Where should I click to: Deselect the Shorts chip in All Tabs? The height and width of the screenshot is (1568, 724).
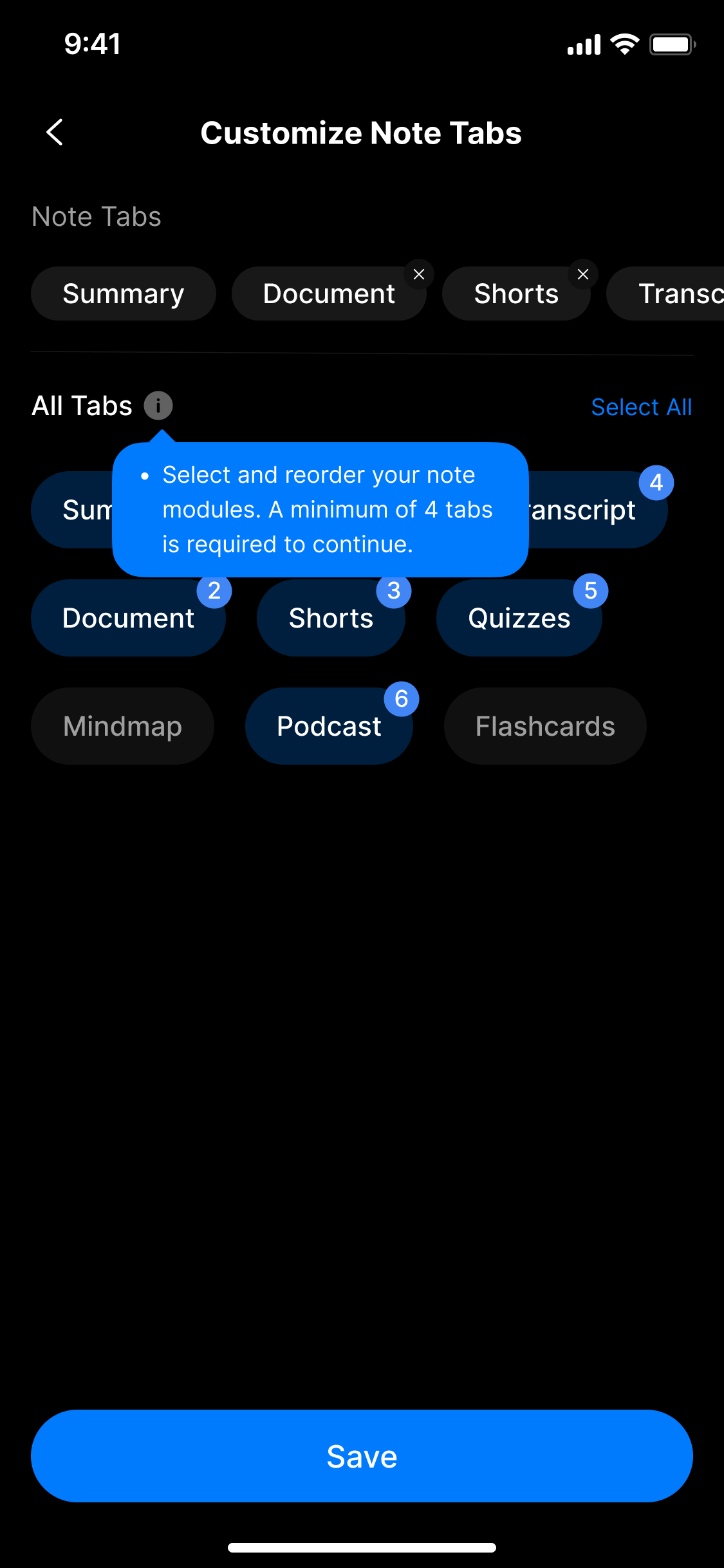pos(331,618)
